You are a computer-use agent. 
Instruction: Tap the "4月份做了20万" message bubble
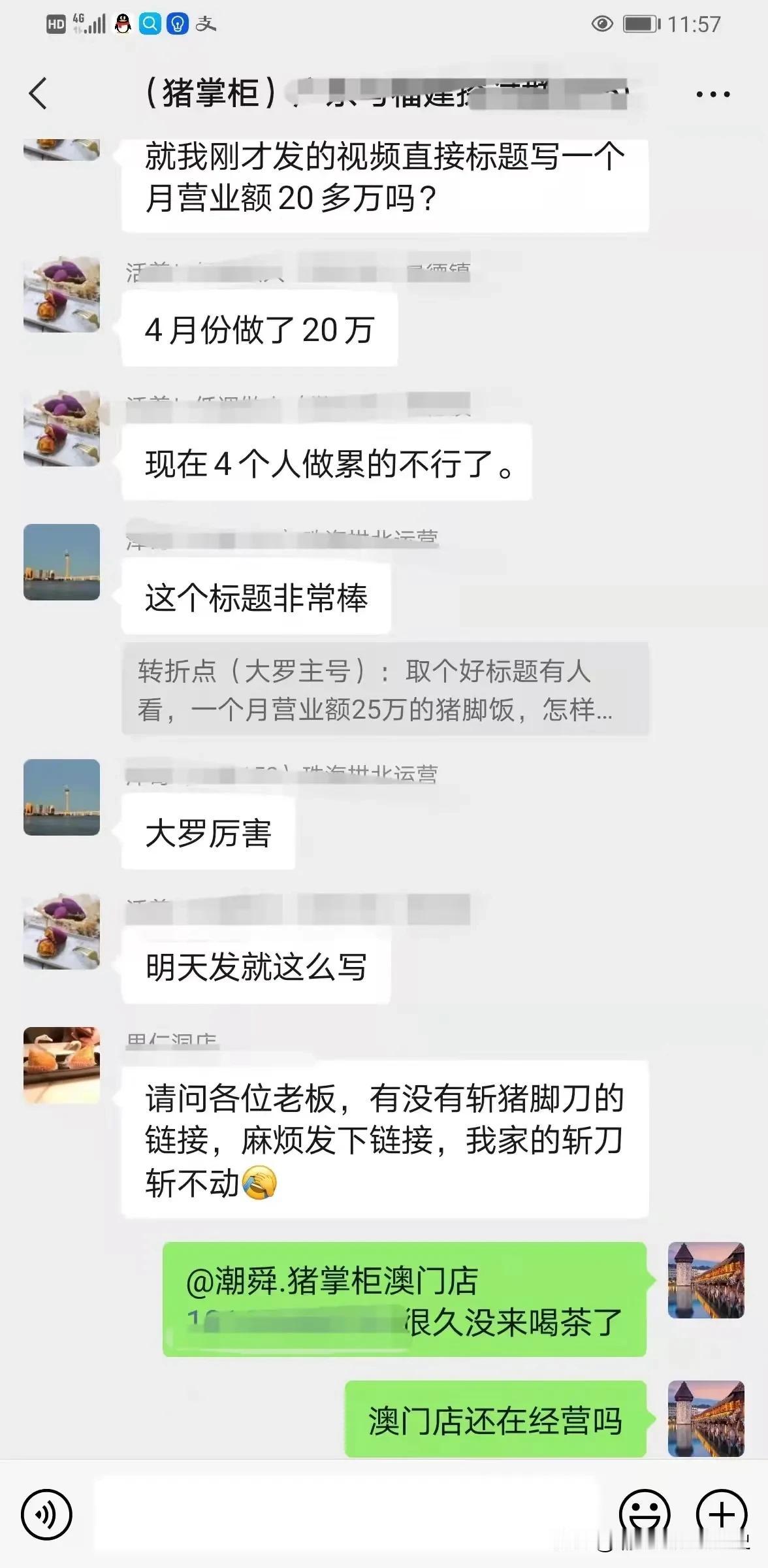[x=258, y=330]
